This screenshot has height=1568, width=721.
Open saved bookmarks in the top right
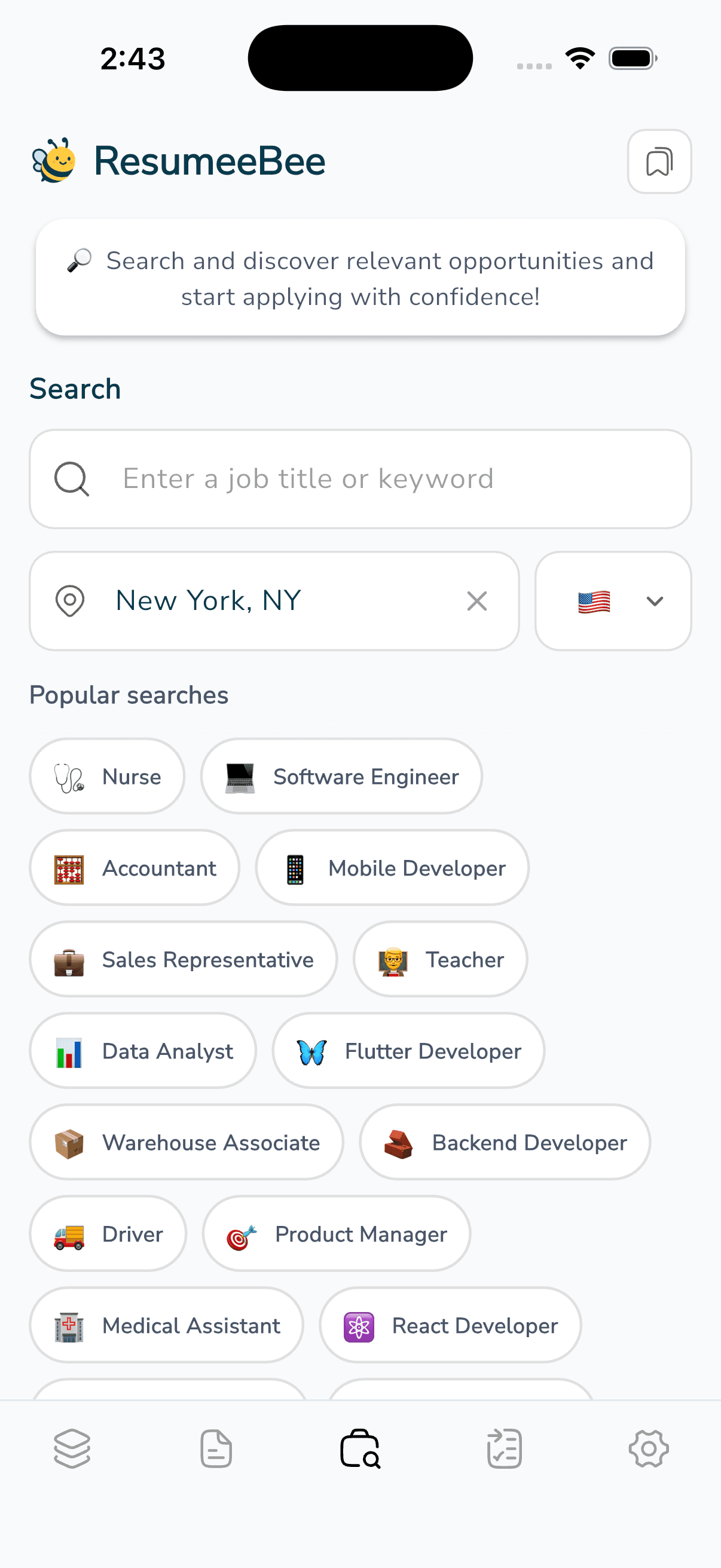(659, 161)
